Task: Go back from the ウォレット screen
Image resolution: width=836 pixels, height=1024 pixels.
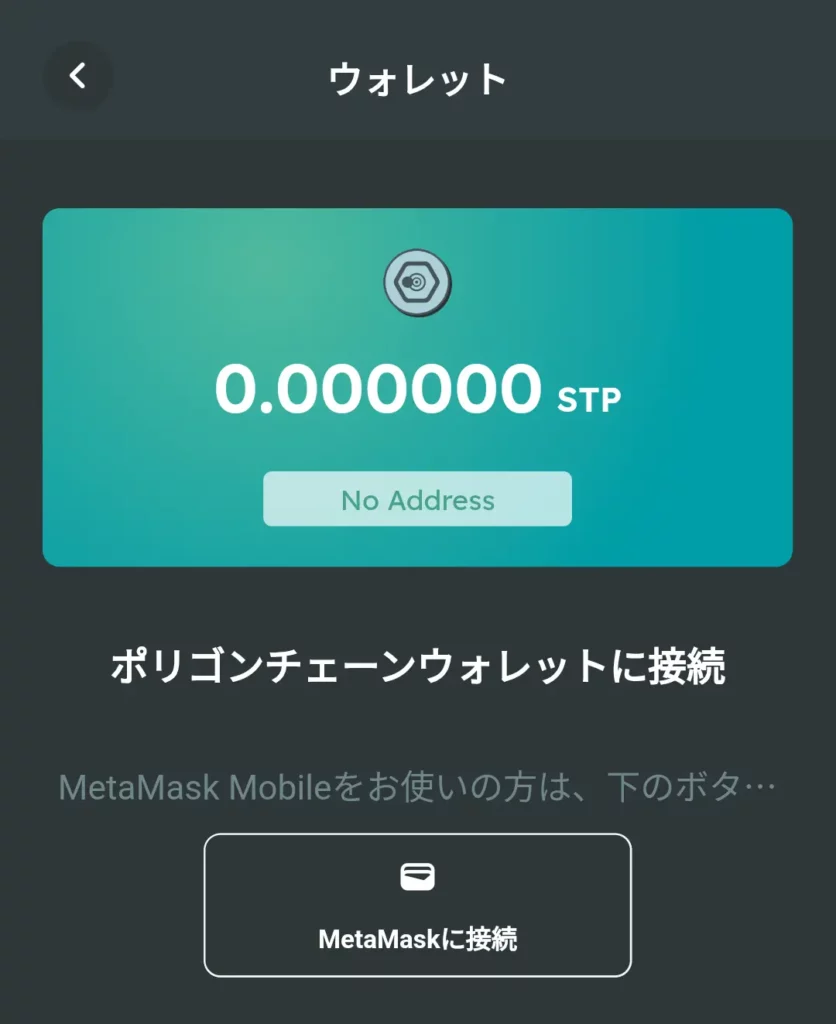Action: click(x=78, y=77)
